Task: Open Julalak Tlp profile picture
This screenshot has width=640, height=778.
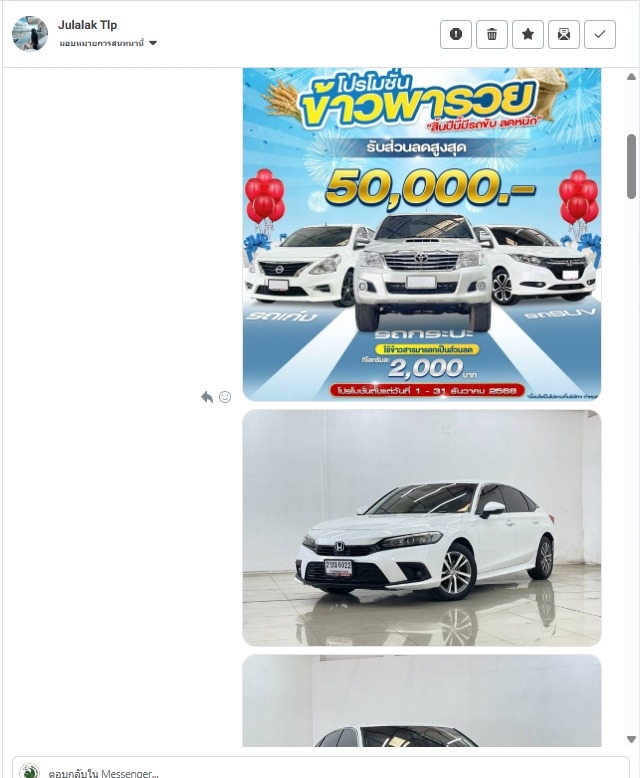Action: tap(30, 34)
